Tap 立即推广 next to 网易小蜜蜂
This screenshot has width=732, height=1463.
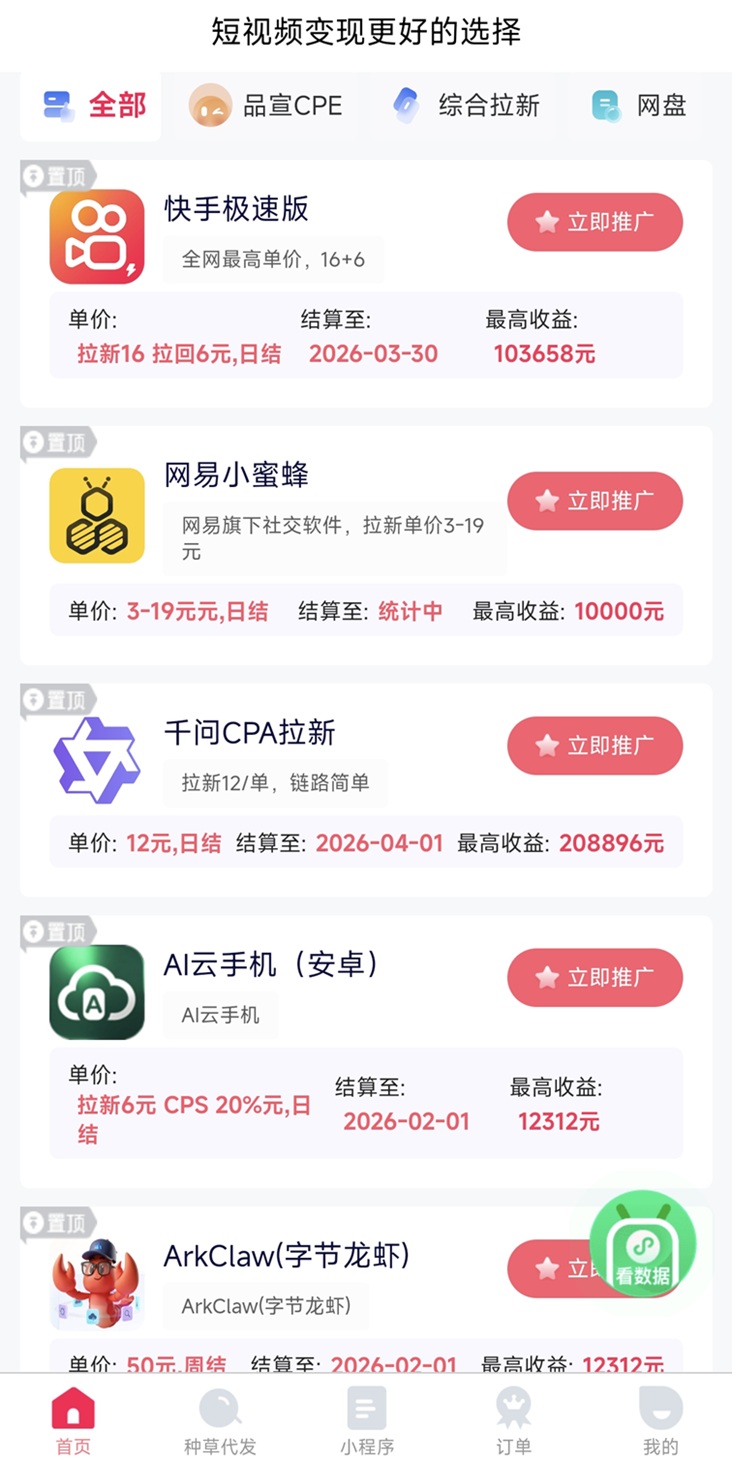(x=594, y=501)
